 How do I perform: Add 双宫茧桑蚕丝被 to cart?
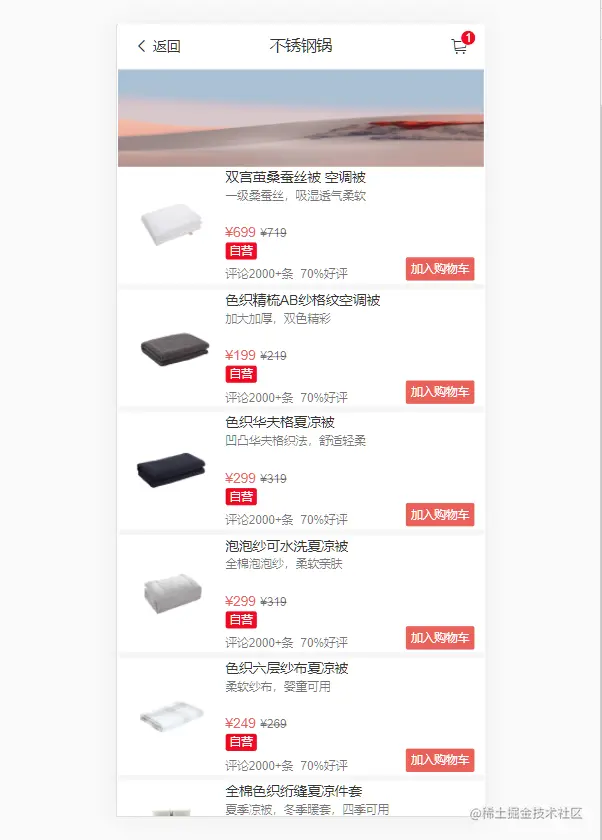(x=439, y=269)
